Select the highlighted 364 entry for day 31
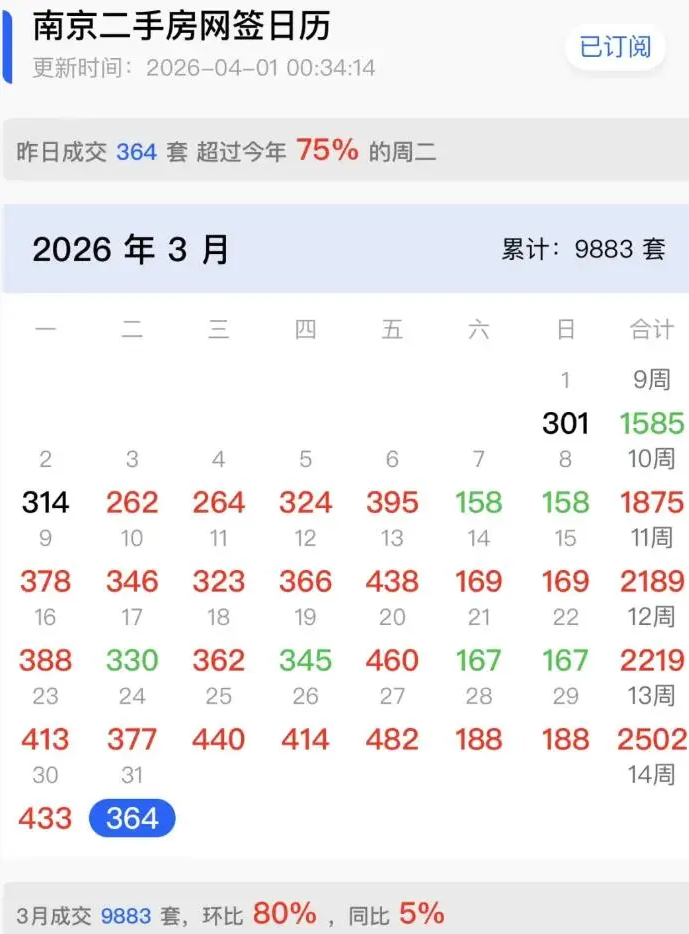 132,818
